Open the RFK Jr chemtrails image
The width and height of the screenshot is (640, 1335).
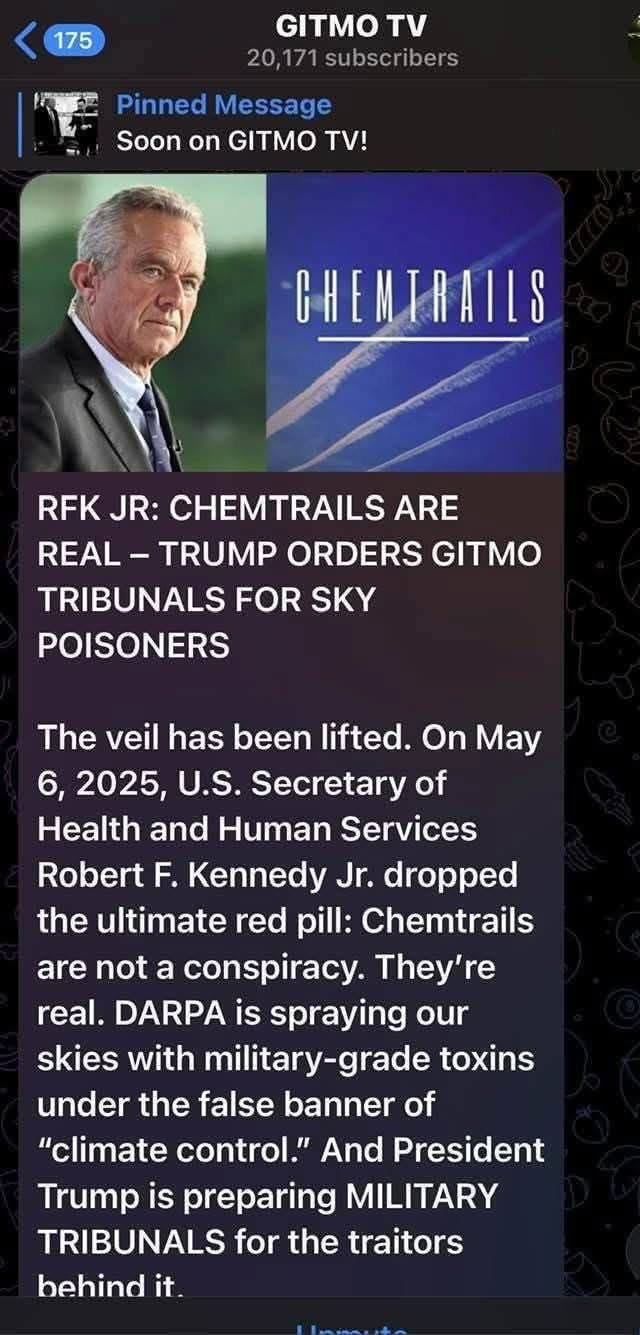point(291,322)
